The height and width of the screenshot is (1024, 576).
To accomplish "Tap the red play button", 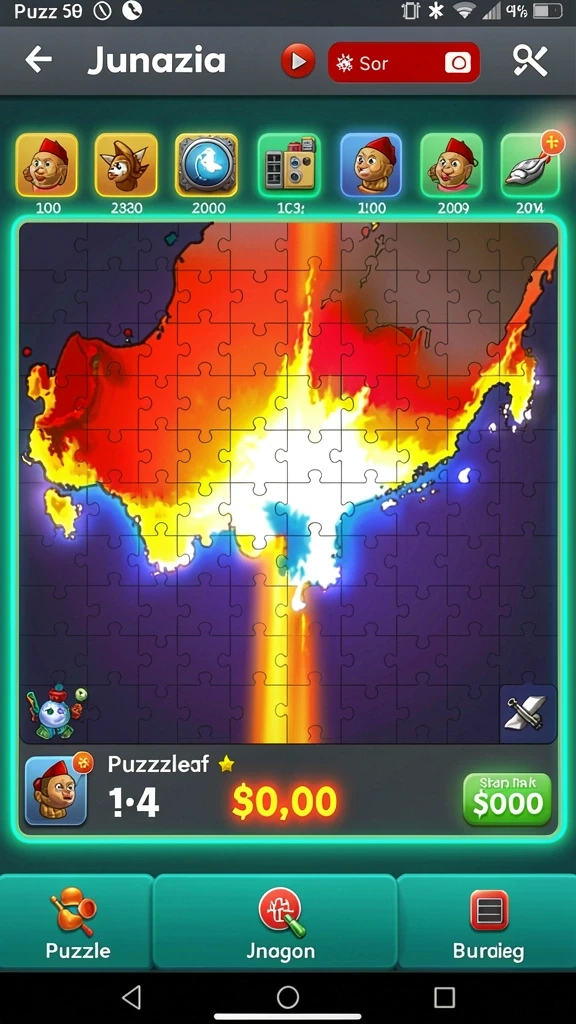I will tap(298, 62).
